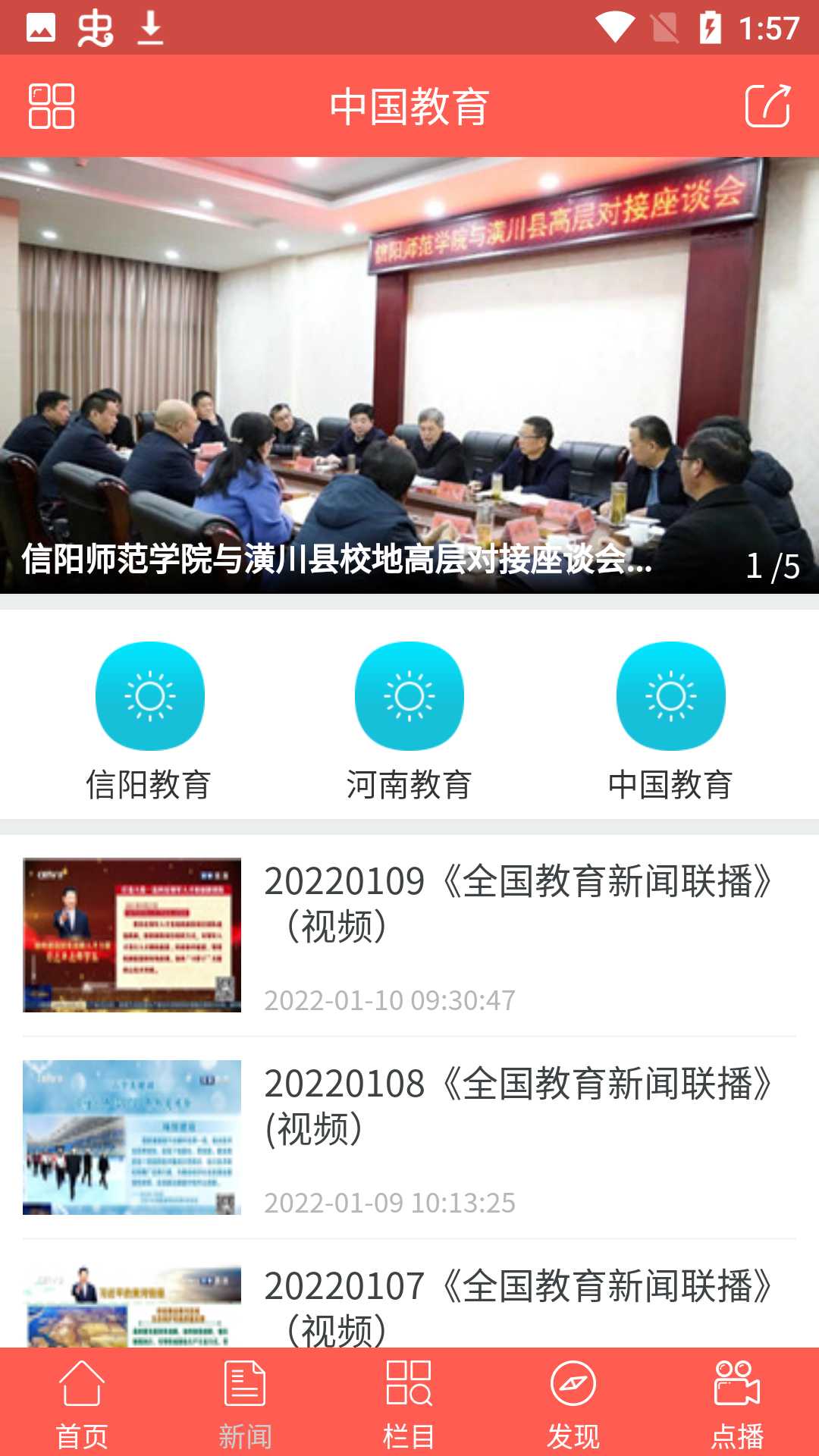Switch to the 栏目 tab
The image size is (819, 1456).
coord(409,1410)
